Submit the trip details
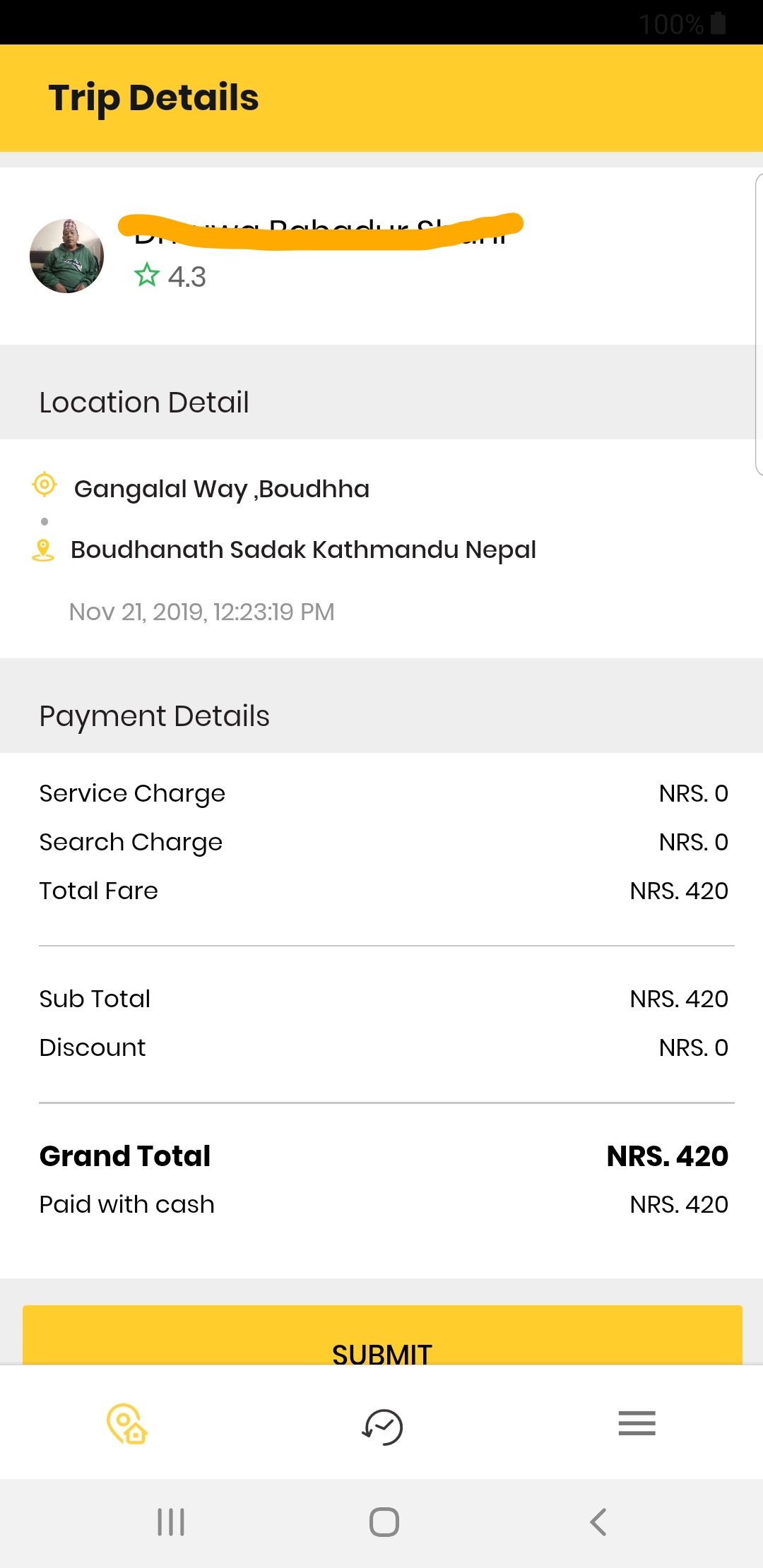Image resolution: width=763 pixels, height=1568 pixels. click(x=382, y=1336)
